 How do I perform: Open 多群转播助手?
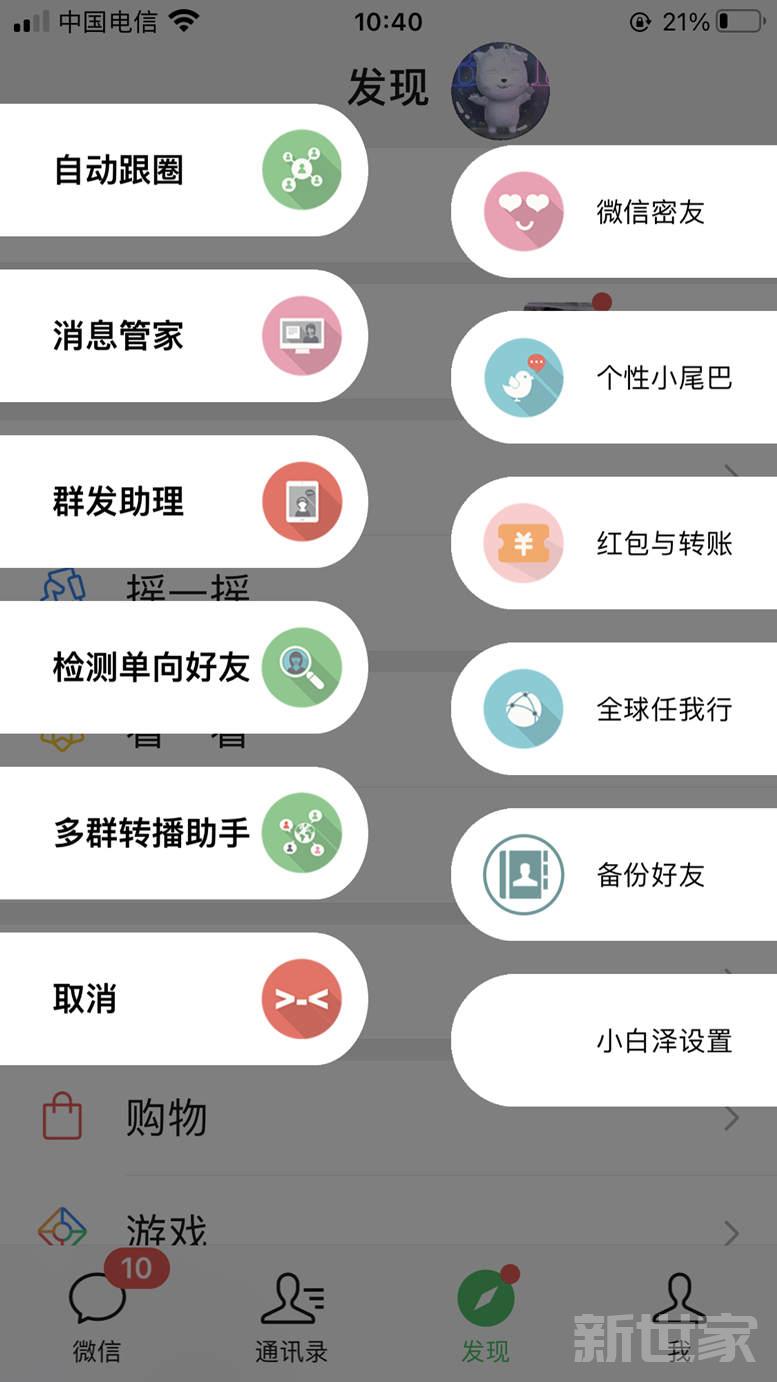[x=183, y=833]
